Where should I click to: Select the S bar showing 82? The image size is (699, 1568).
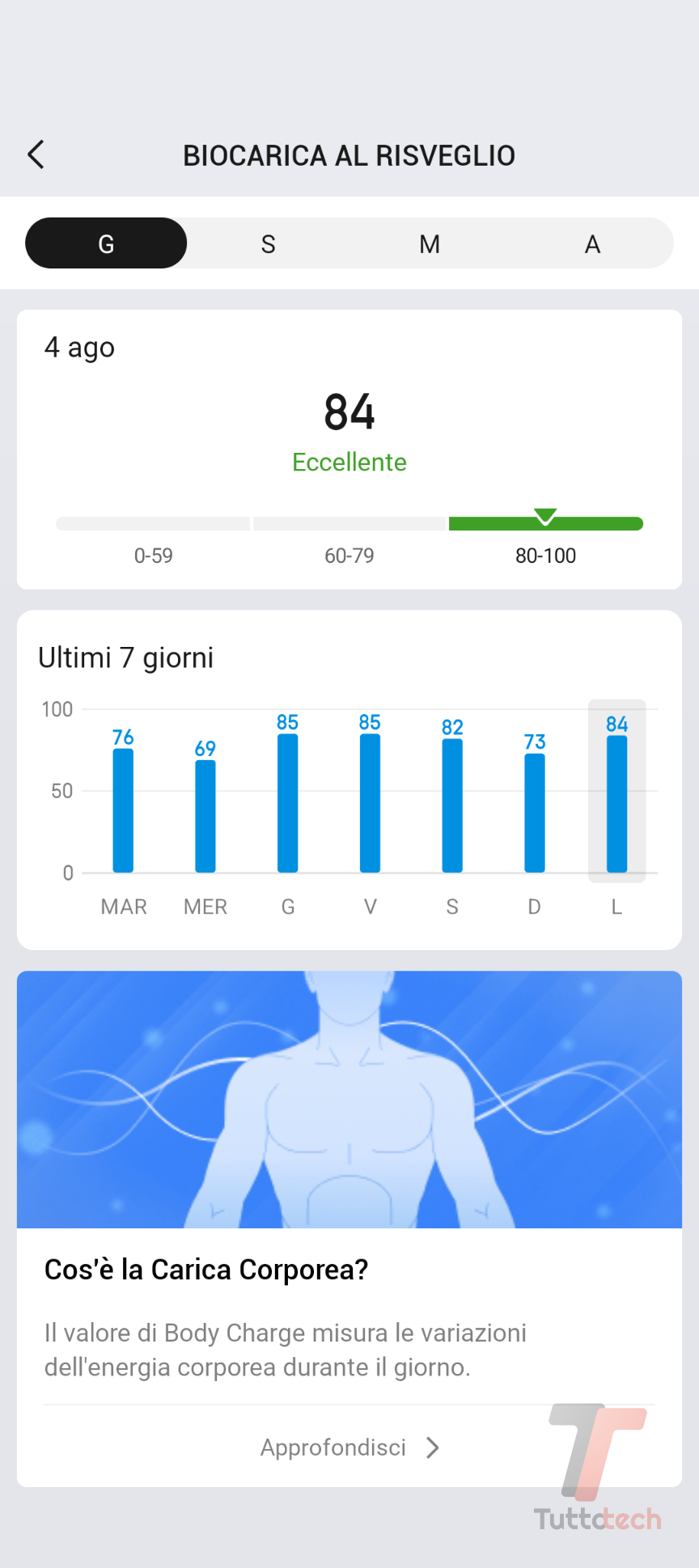coord(452,805)
